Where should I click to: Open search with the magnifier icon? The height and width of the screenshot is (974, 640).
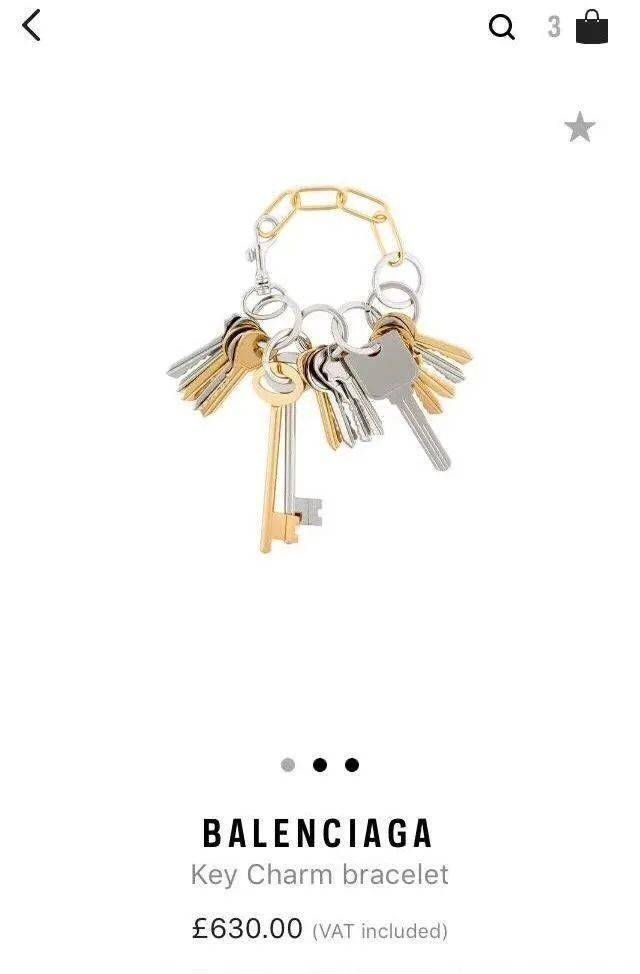502,27
